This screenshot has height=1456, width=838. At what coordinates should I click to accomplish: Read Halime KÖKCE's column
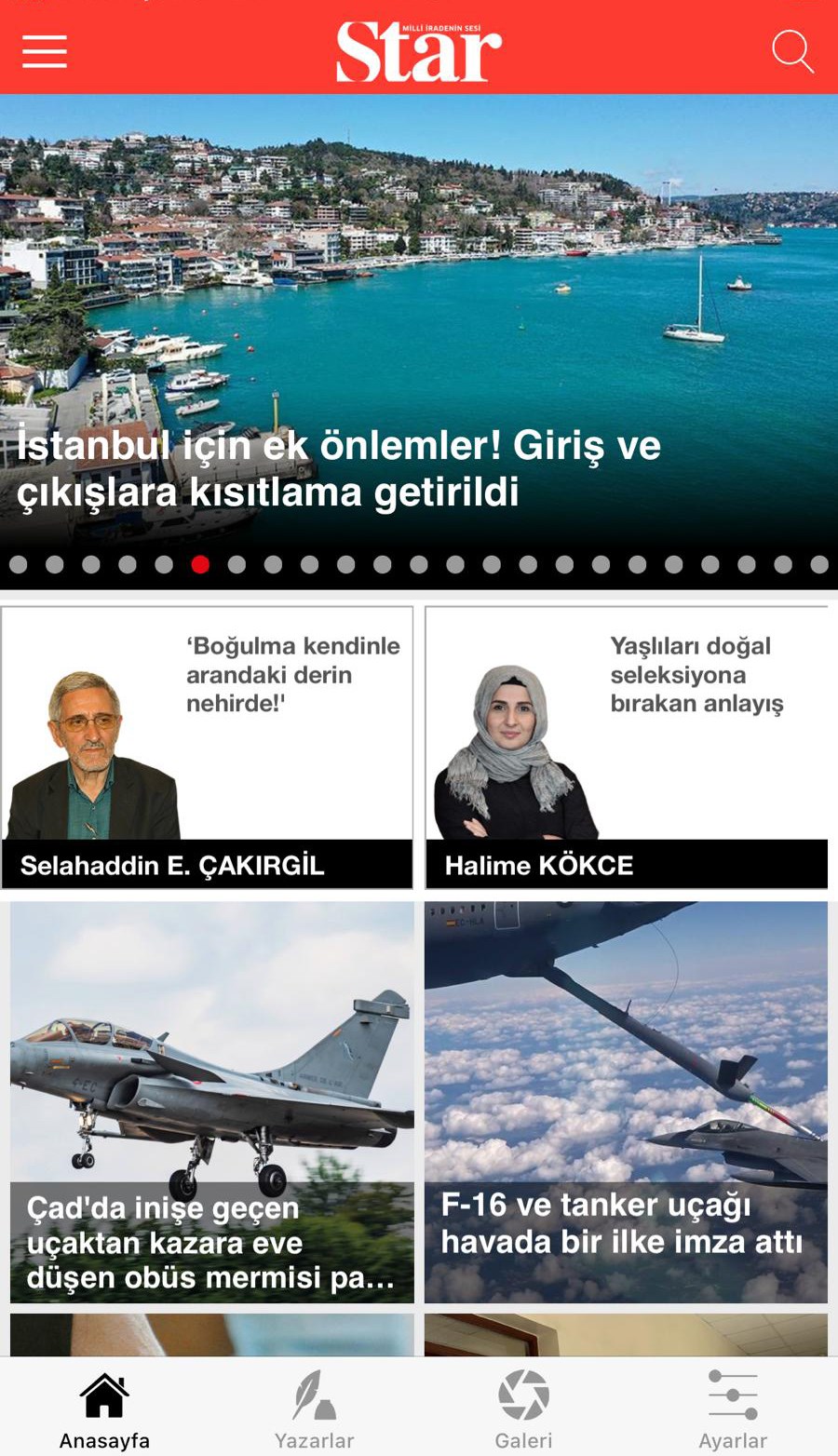coord(627,748)
